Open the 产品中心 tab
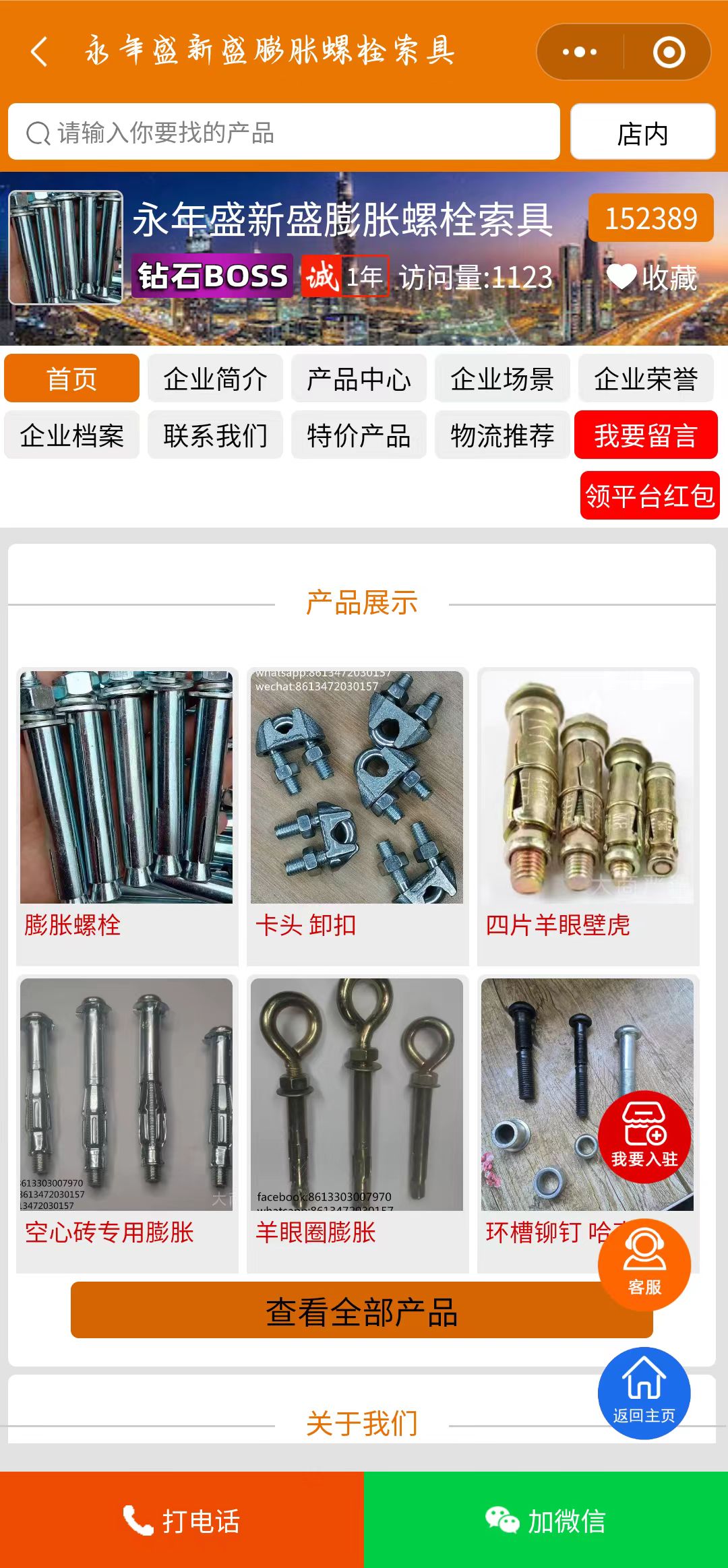728x1568 pixels. [359, 379]
